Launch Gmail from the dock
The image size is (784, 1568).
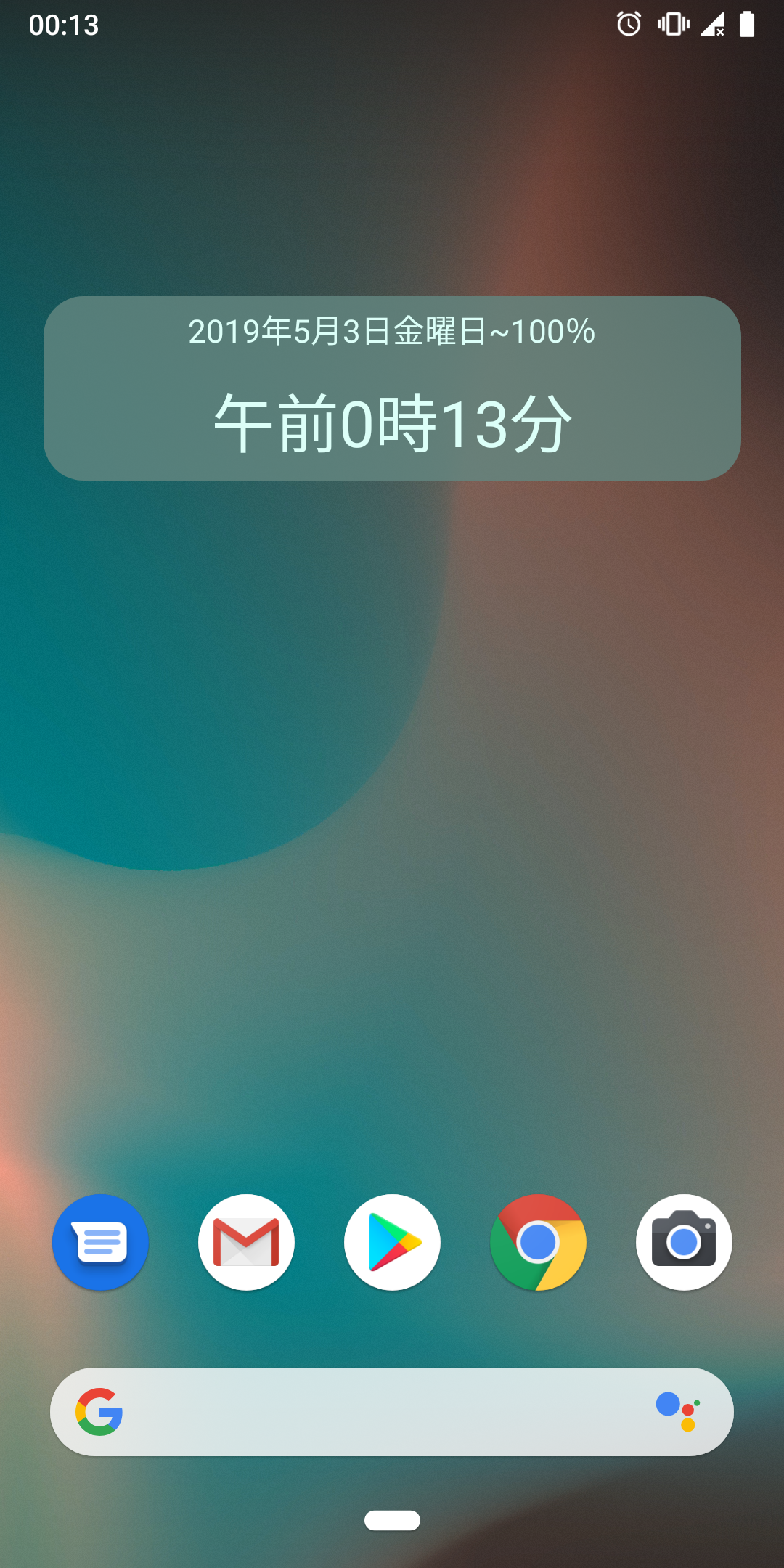click(246, 1242)
